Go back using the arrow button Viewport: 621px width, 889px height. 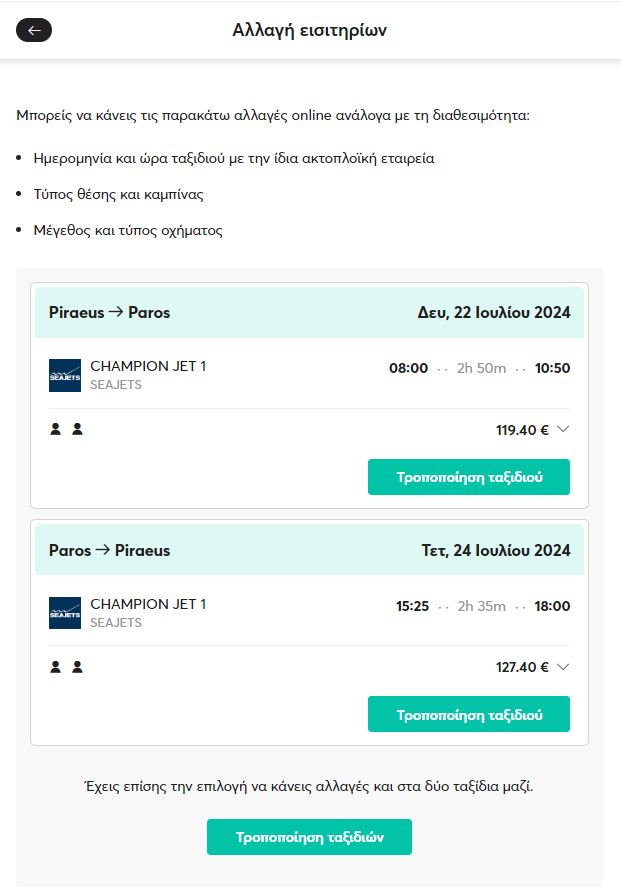34,30
